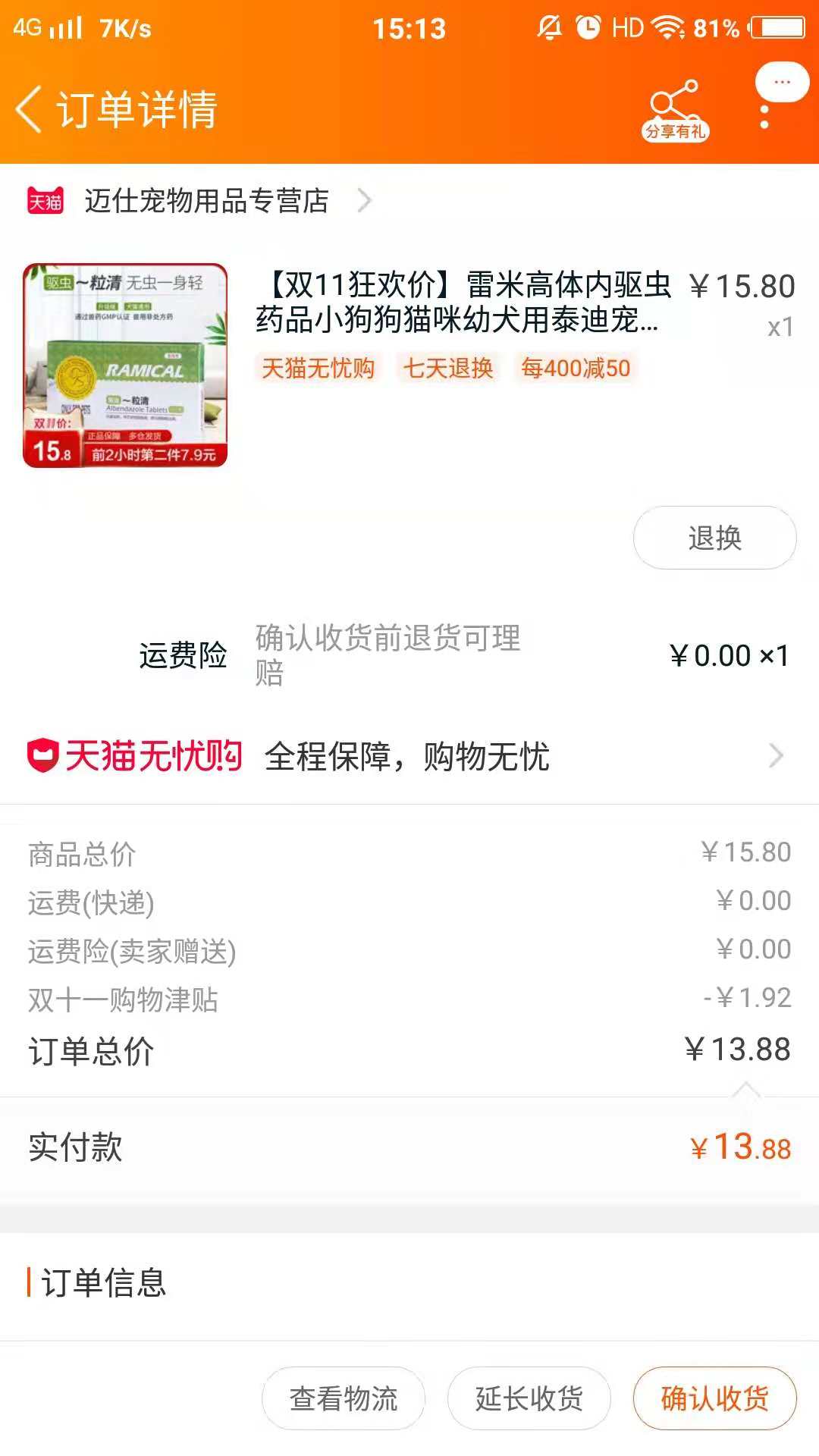The image size is (819, 1456).
Task: Open the Tmall Worry-Free Purchase details chevron
Action: 775,755
